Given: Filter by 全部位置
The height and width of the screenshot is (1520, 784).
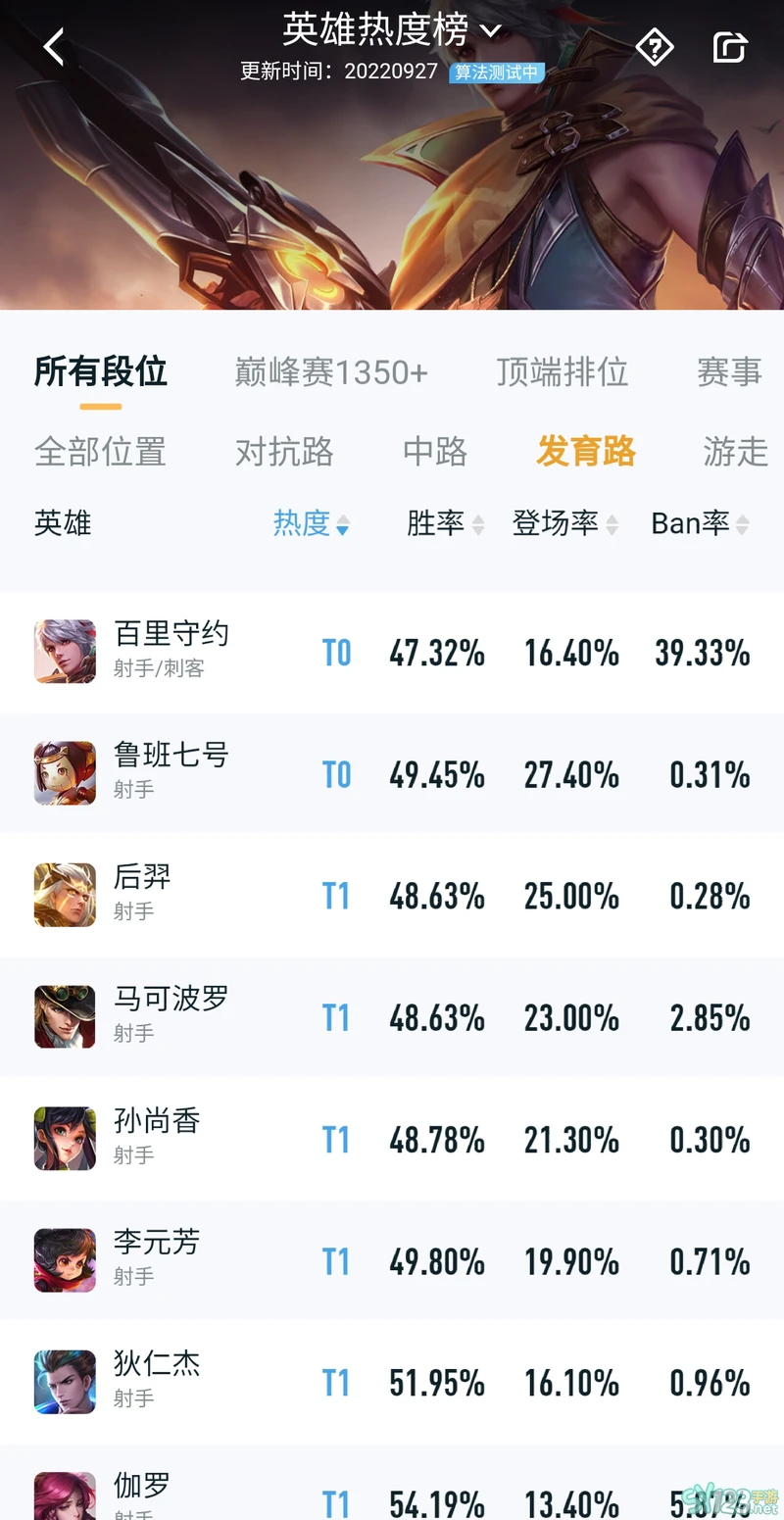Looking at the screenshot, I should (x=100, y=452).
